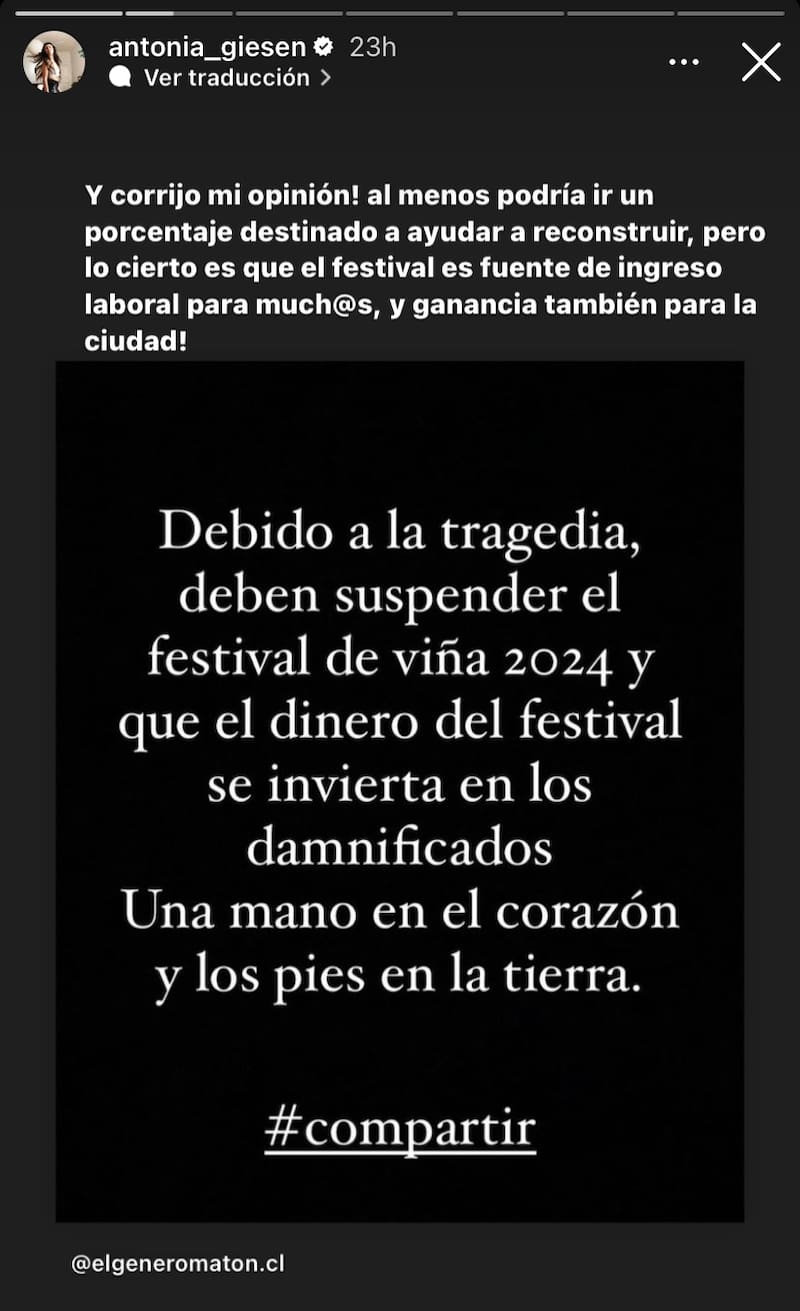
Task: Tap the 23h timestamp label
Action: coord(368,46)
